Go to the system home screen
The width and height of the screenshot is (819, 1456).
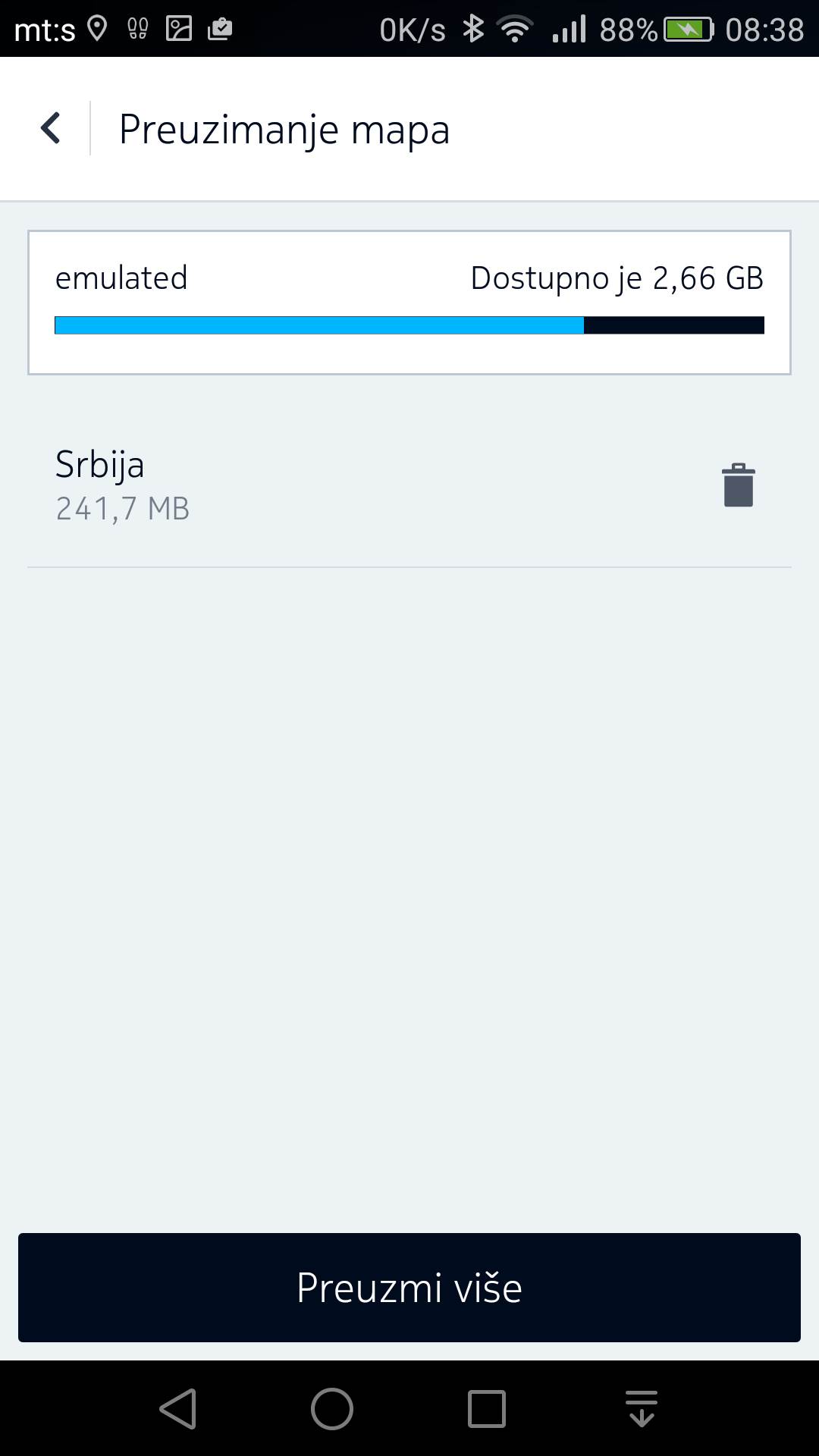(x=332, y=1409)
